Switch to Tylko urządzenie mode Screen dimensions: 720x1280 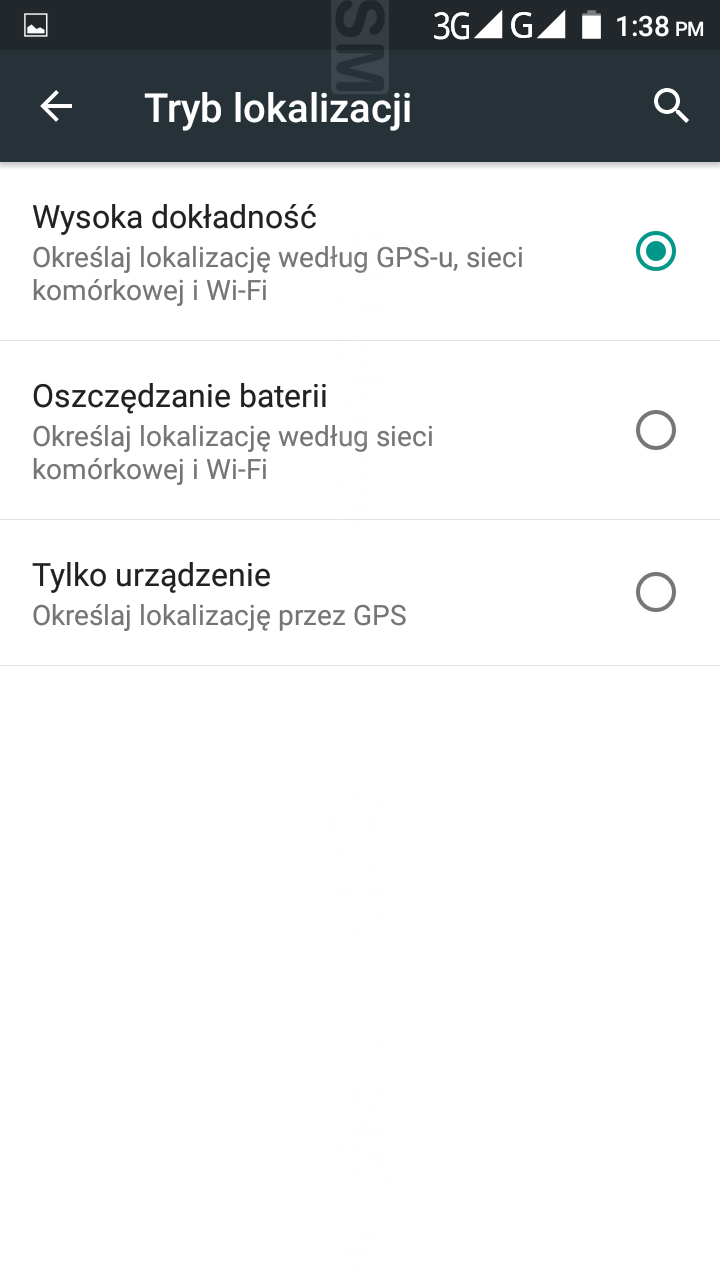(x=655, y=592)
